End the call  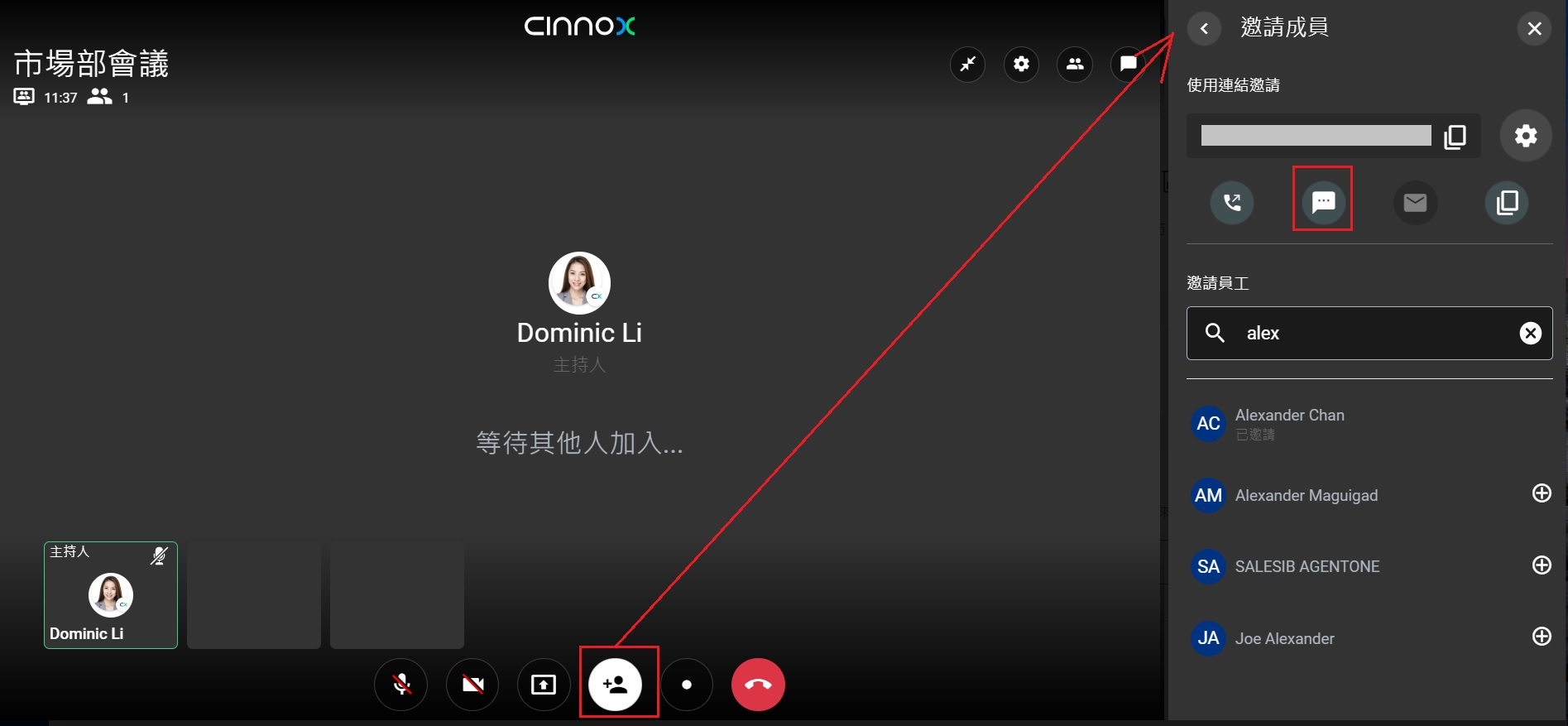(758, 685)
